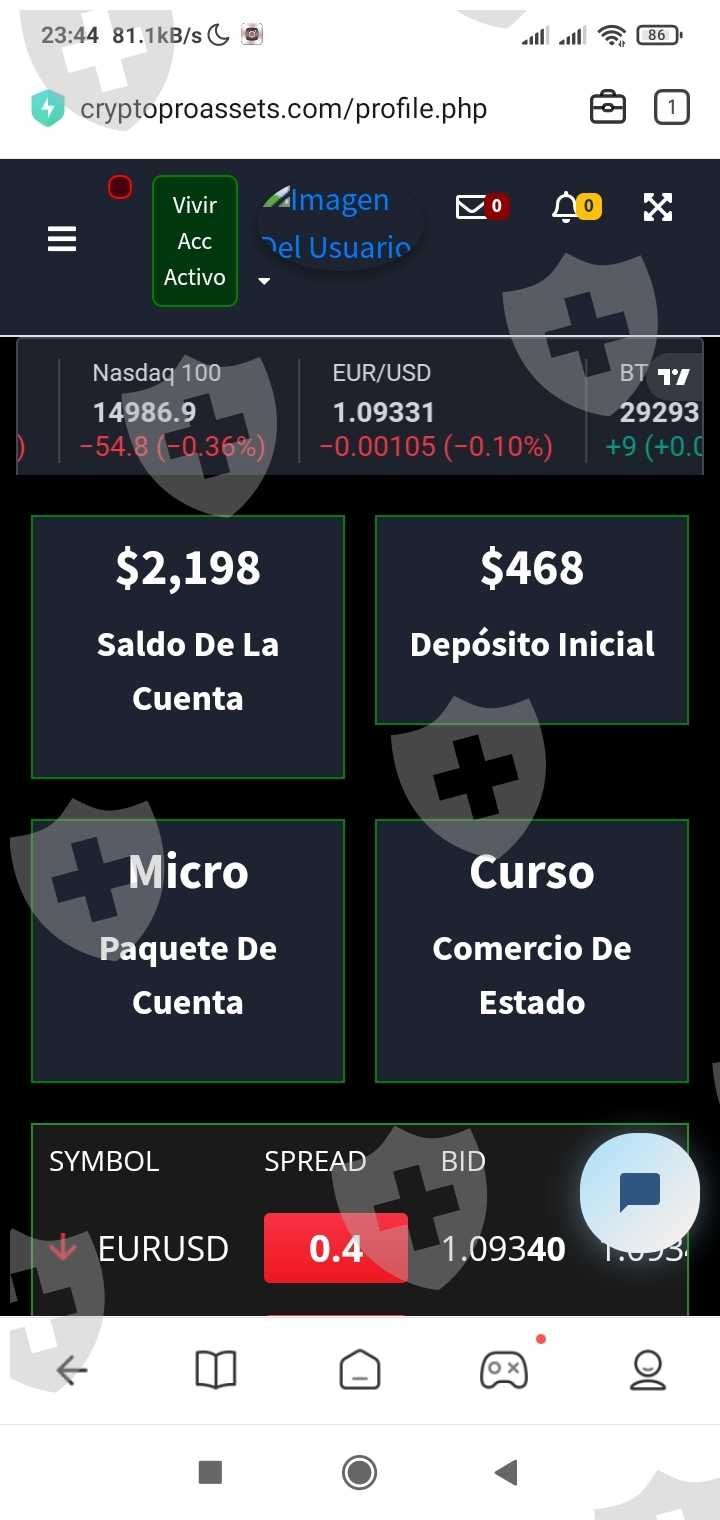Open browser bookmarks book icon
This screenshot has width=720, height=1520.
[x=215, y=1370]
